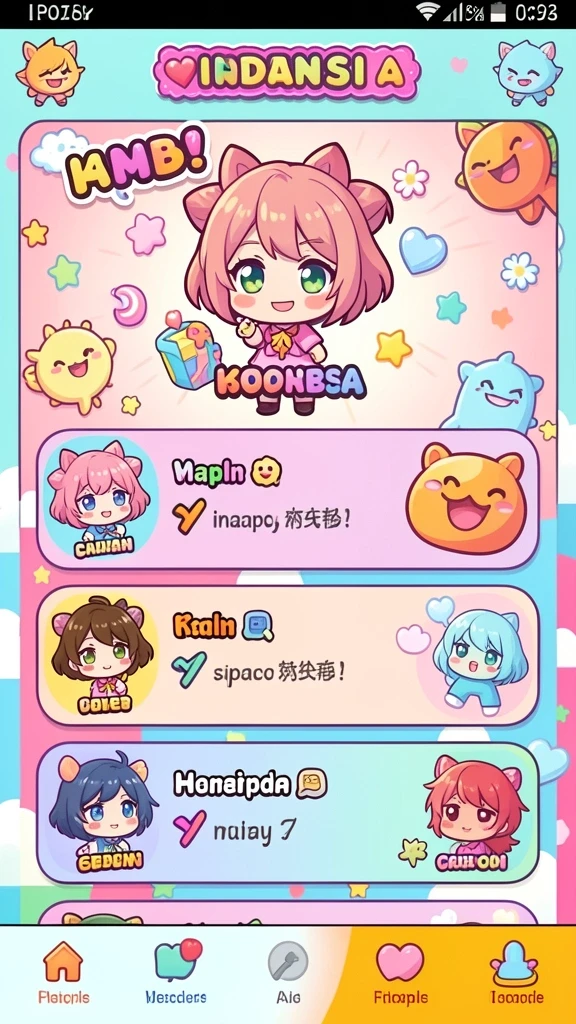Select the Aie tab
This screenshot has height=1024, width=576.
(288, 972)
